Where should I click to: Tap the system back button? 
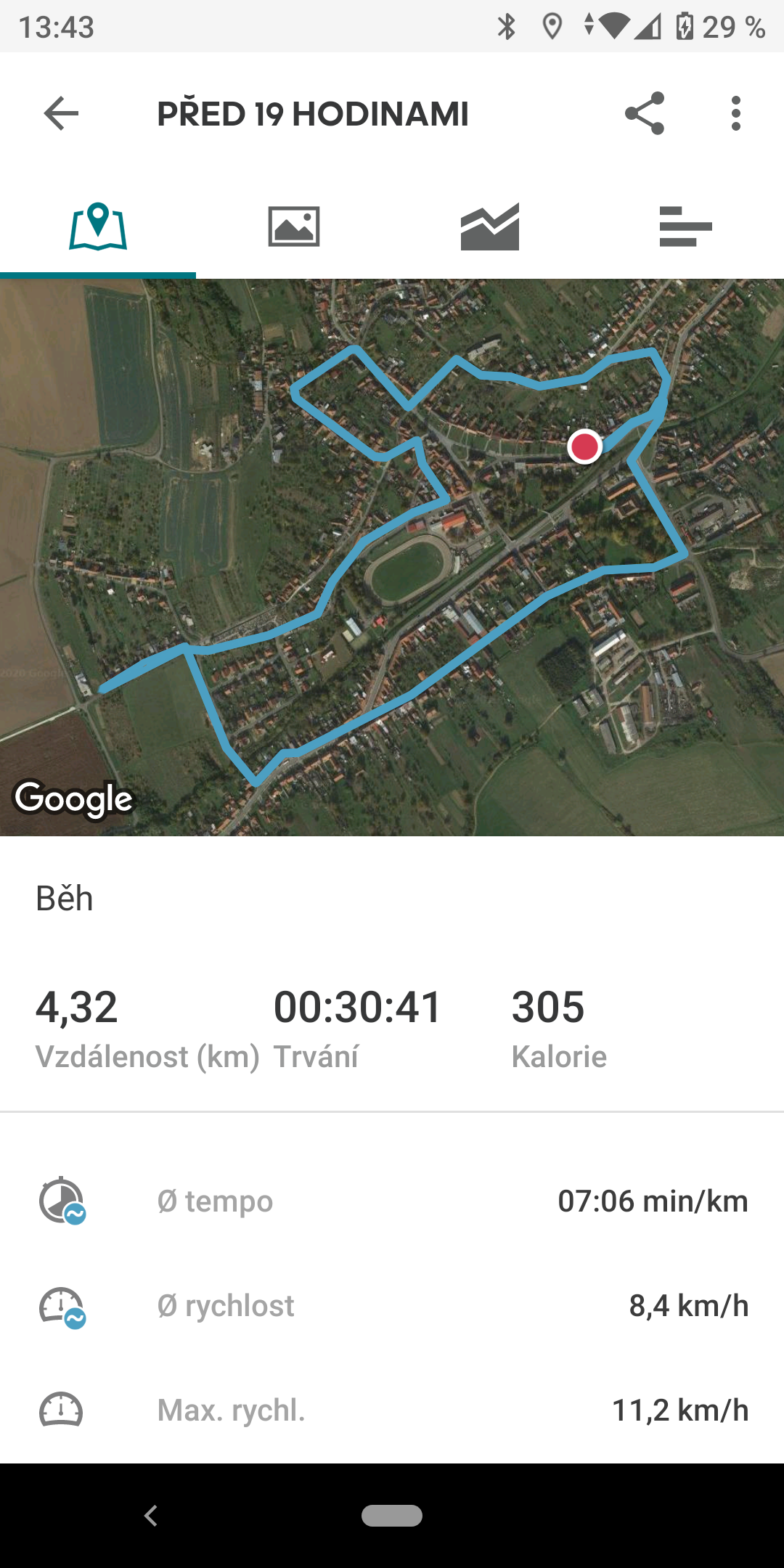[x=151, y=1516]
